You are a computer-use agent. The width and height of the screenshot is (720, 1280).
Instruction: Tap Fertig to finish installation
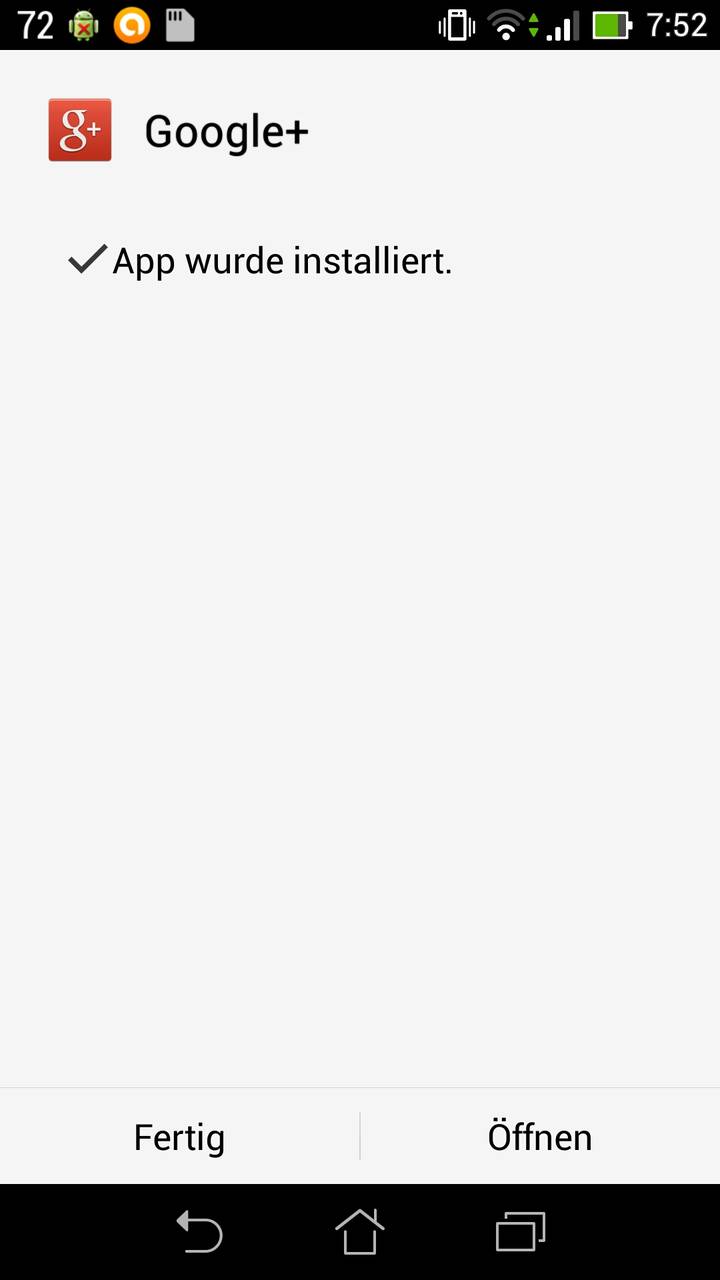(179, 1137)
